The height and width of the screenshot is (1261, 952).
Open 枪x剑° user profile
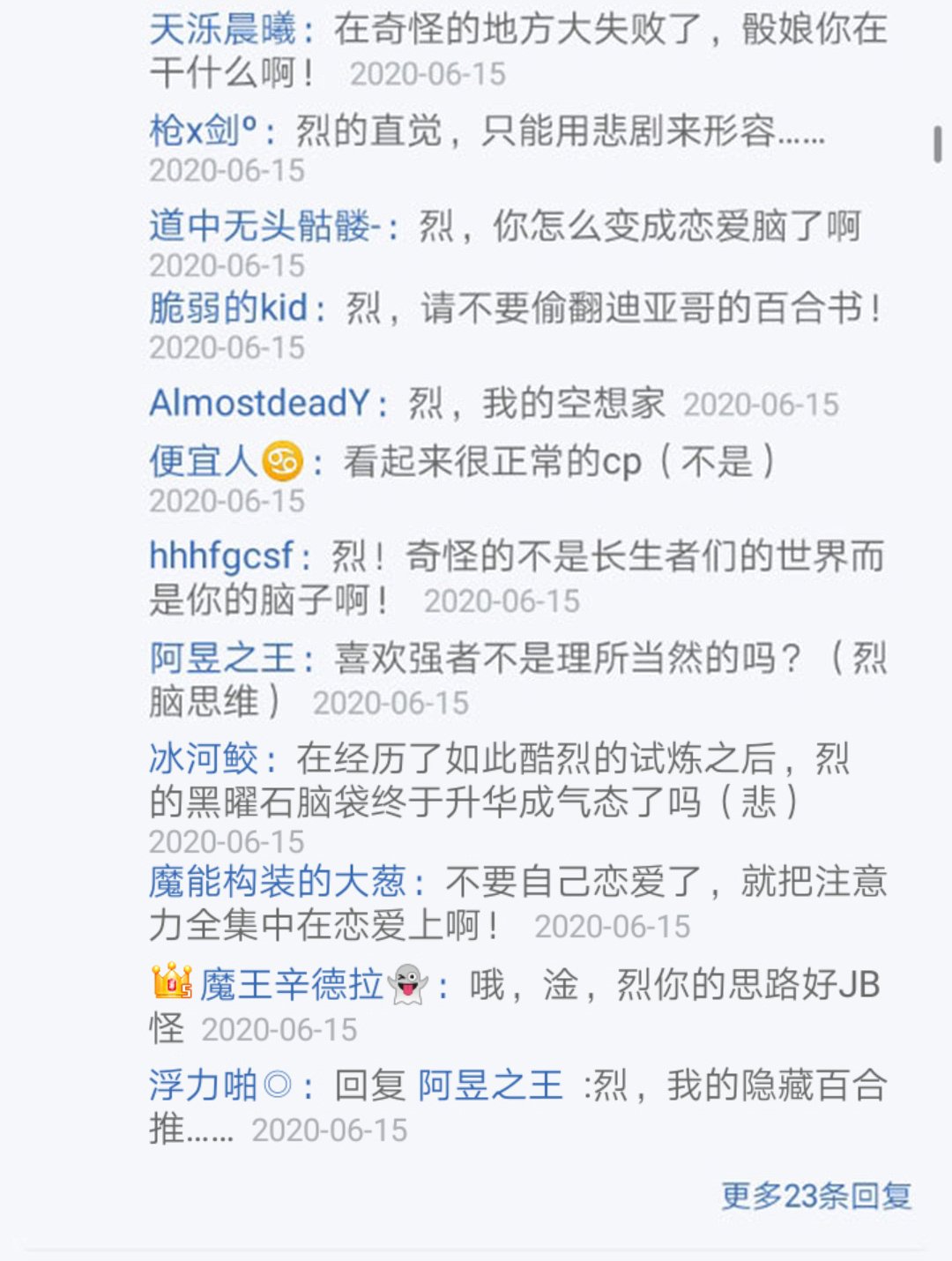(203, 131)
